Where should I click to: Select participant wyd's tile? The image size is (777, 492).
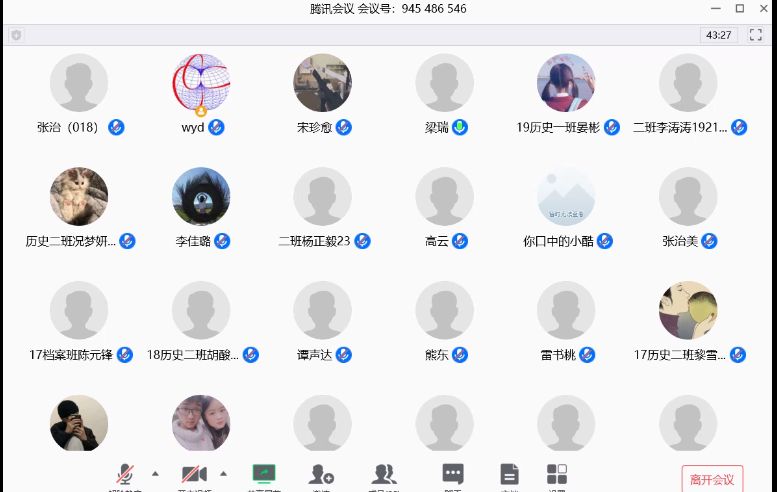pyautogui.click(x=201, y=85)
